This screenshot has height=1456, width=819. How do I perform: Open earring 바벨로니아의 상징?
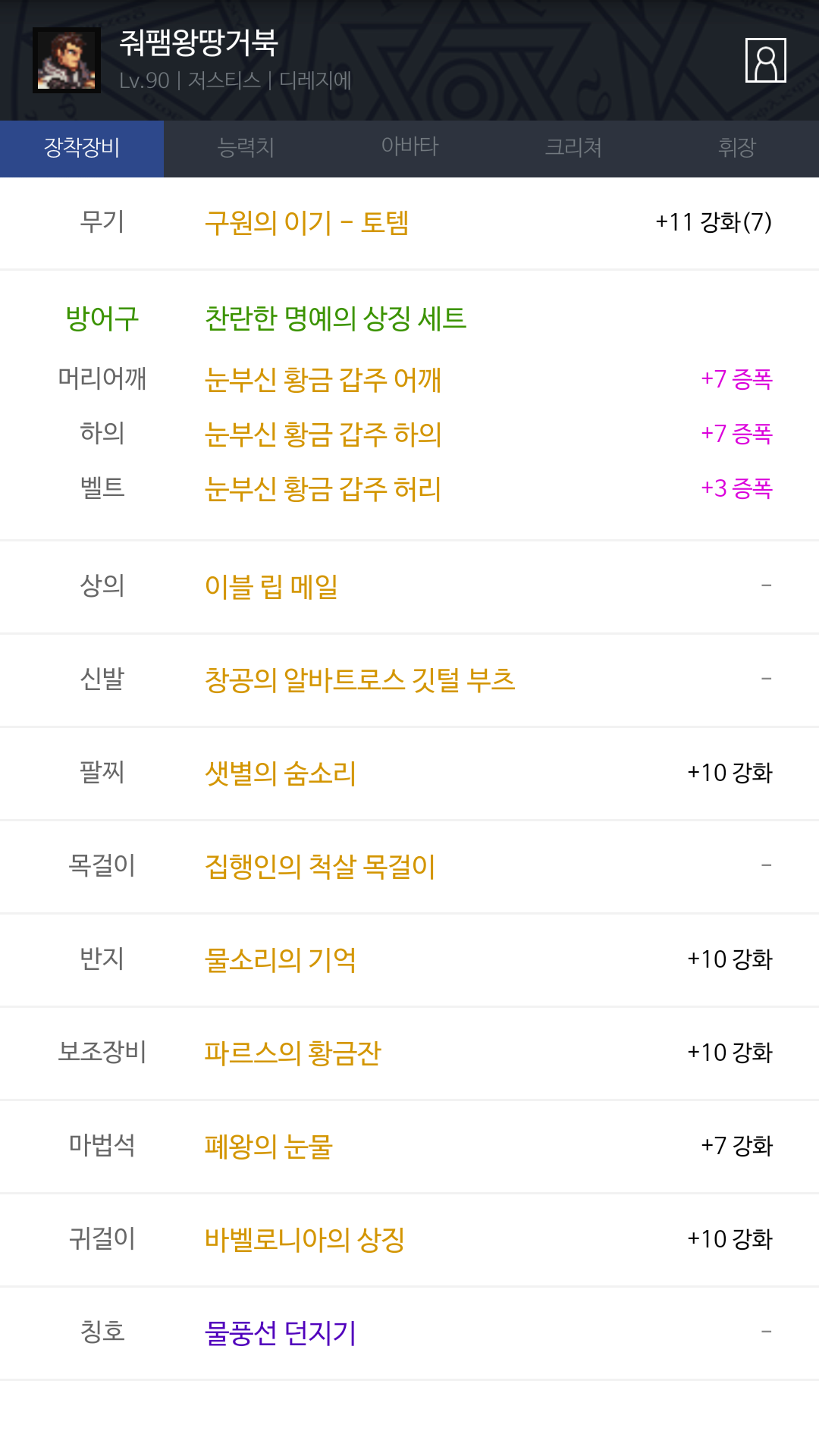305,1239
